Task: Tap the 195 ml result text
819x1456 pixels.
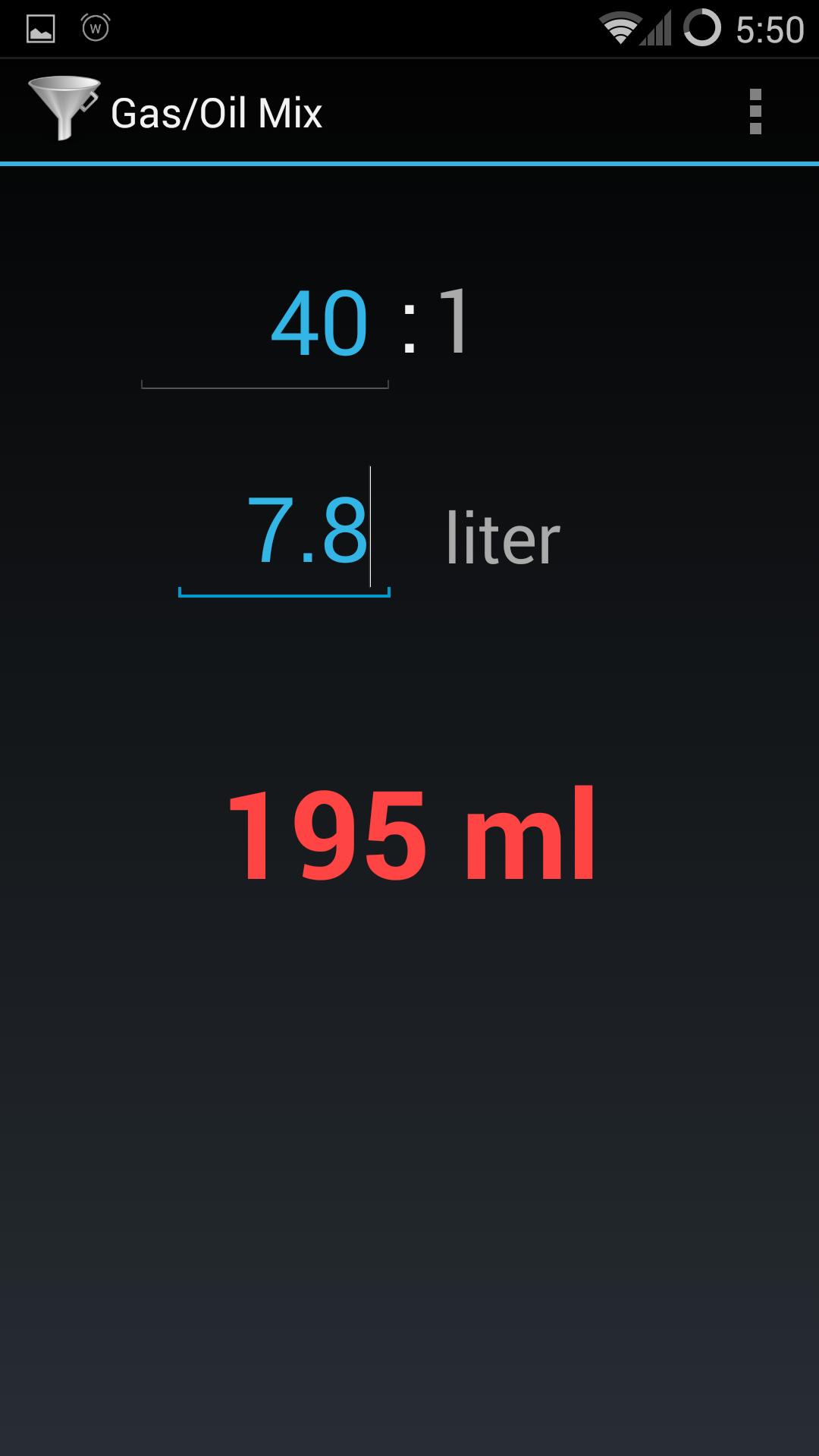Action: 413,834
